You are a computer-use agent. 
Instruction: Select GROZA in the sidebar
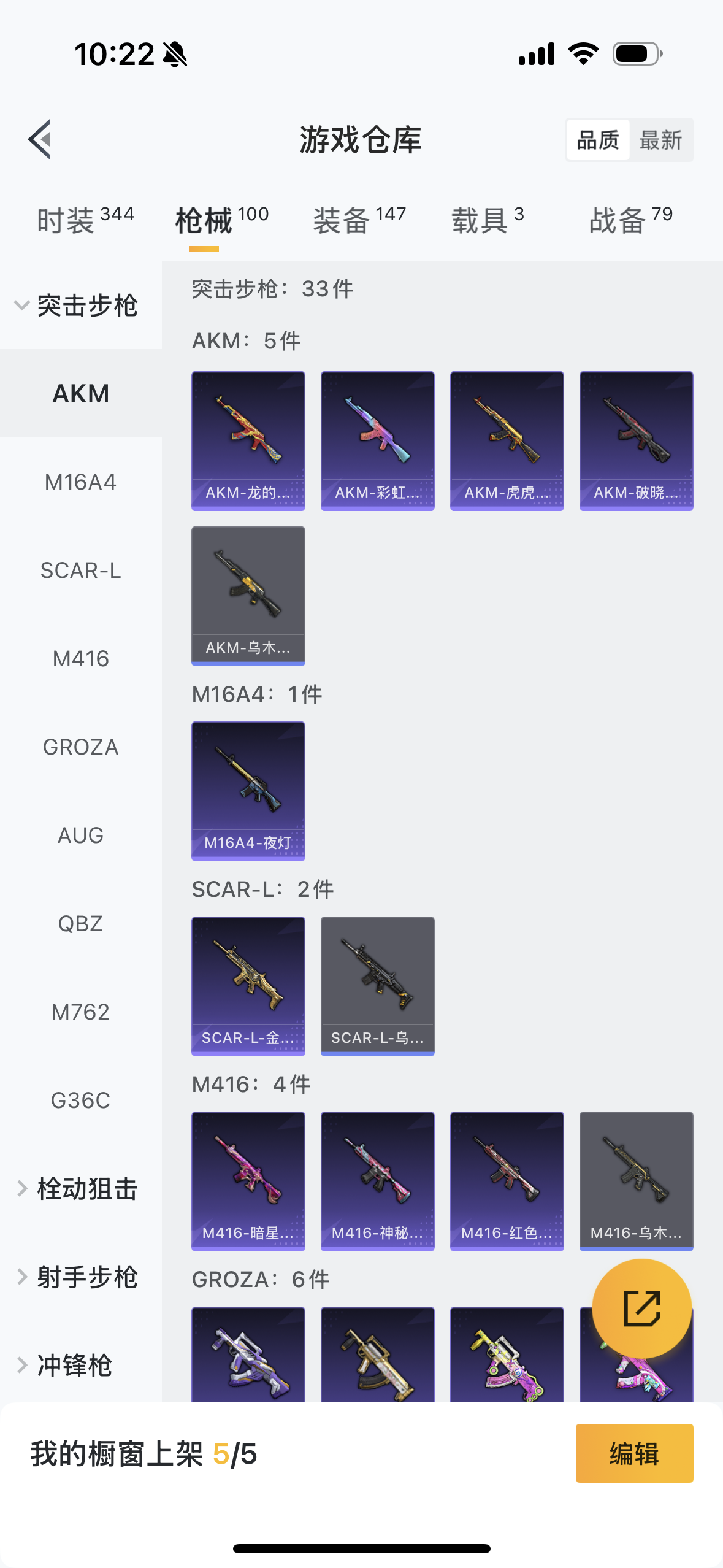(x=81, y=747)
